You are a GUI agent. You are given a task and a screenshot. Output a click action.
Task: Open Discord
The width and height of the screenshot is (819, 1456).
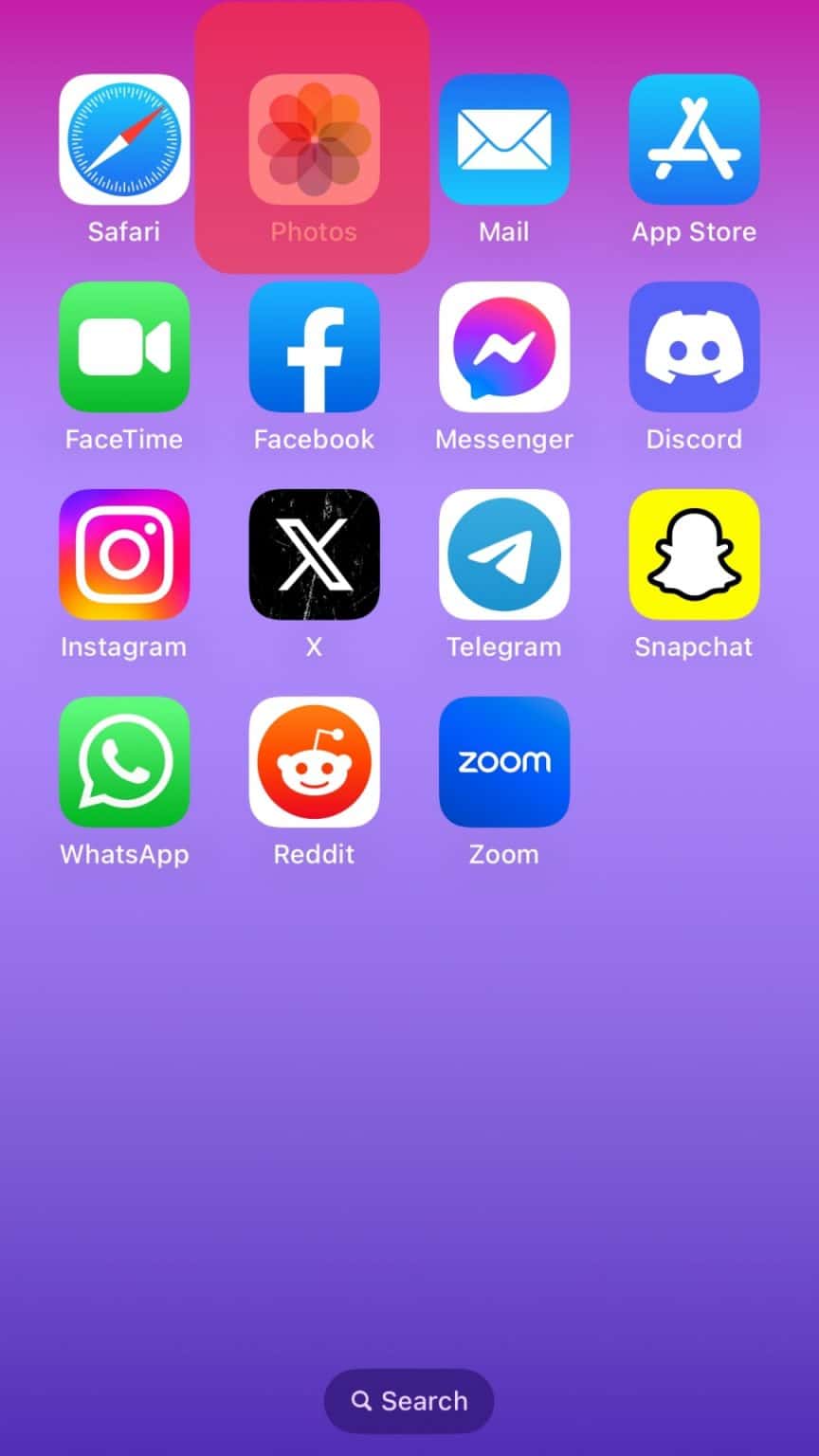[x=693, y=347]
